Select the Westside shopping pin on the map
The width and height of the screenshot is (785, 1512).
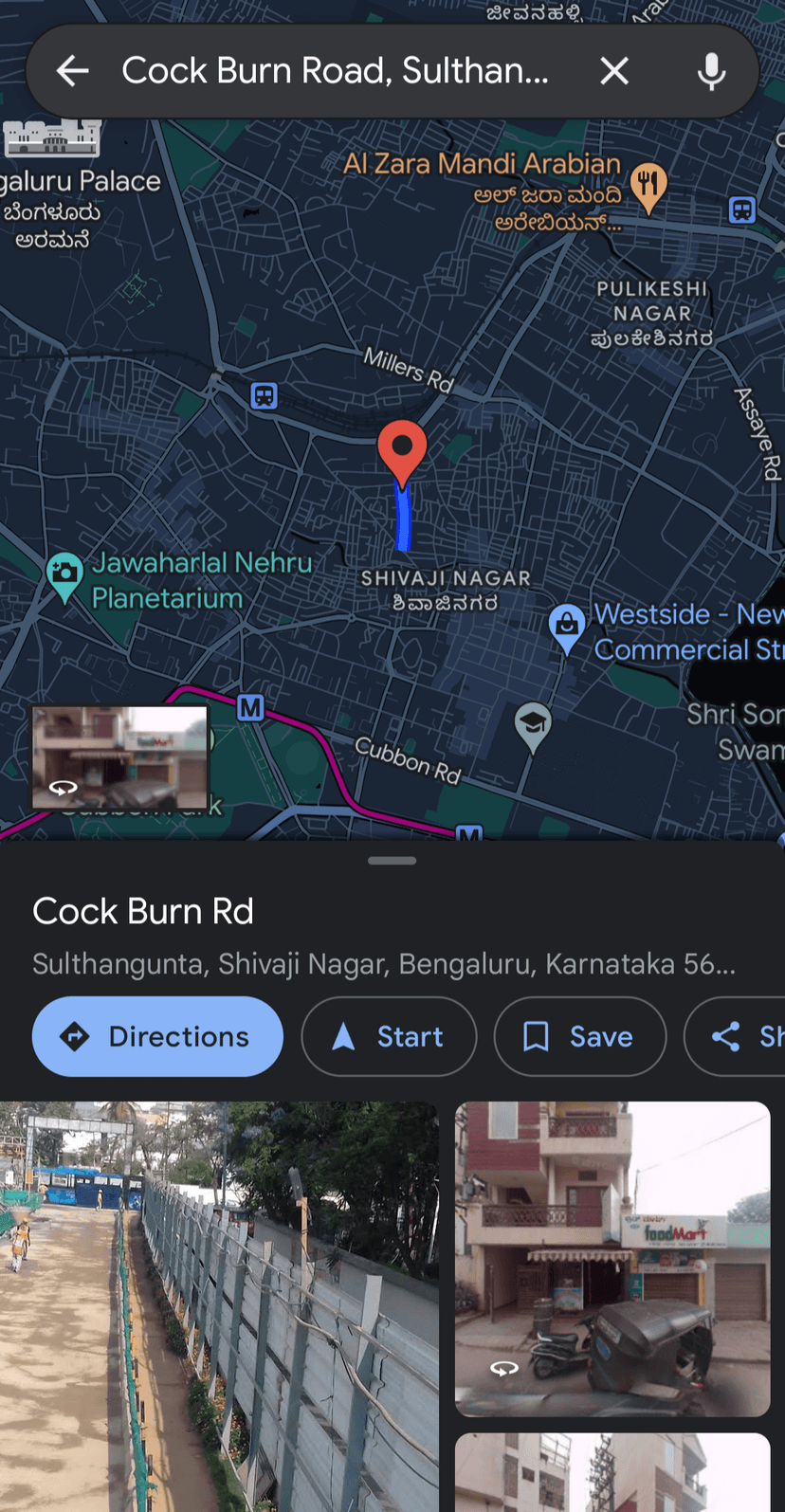pyautogui.click(x=567, y=627)
